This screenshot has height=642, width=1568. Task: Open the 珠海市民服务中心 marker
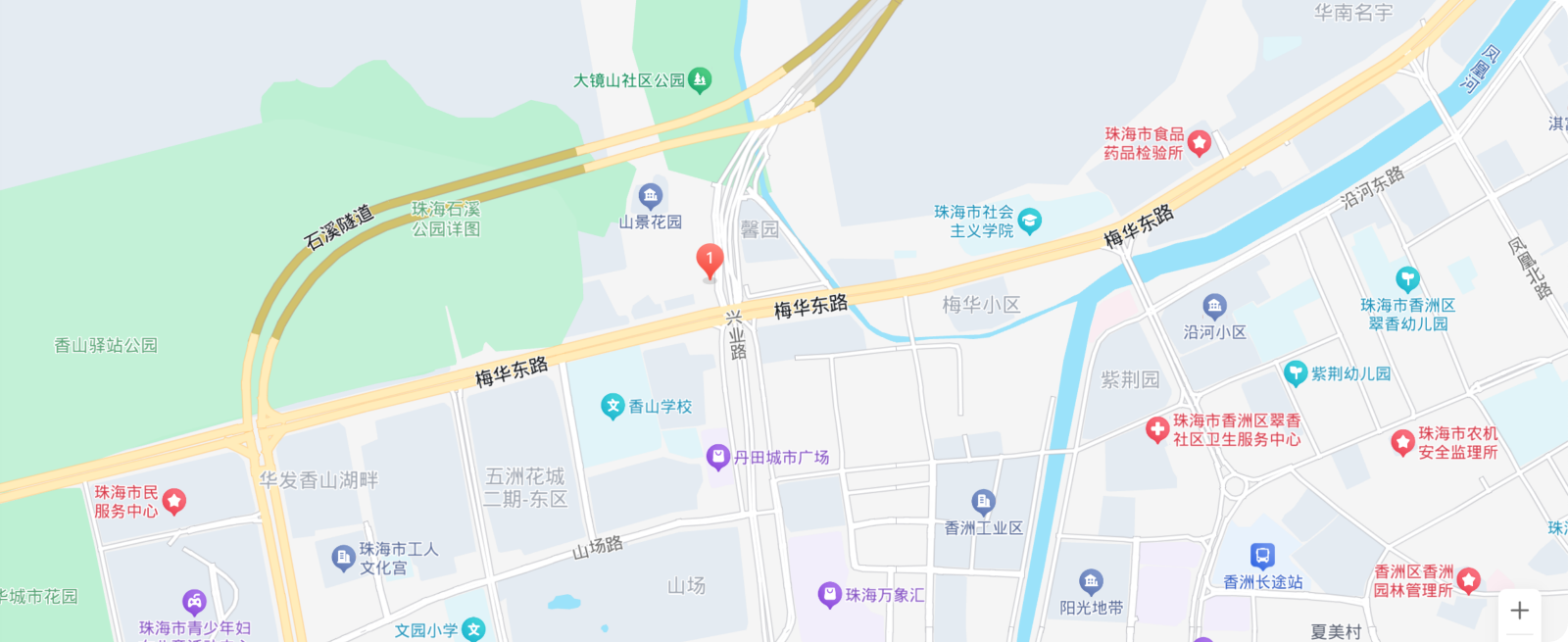coord(174,502)
